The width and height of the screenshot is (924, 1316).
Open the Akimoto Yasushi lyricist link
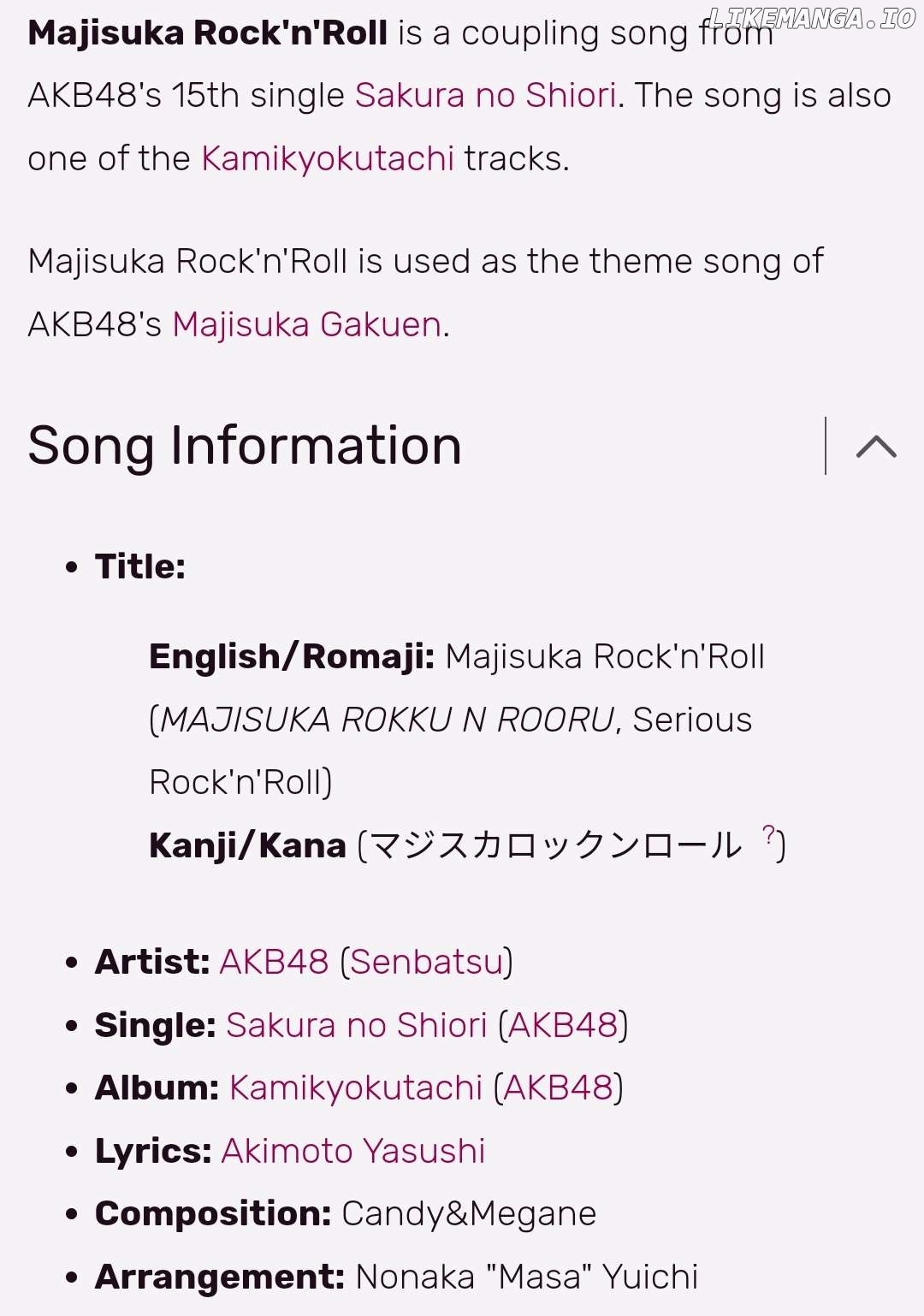(353, 1152)
